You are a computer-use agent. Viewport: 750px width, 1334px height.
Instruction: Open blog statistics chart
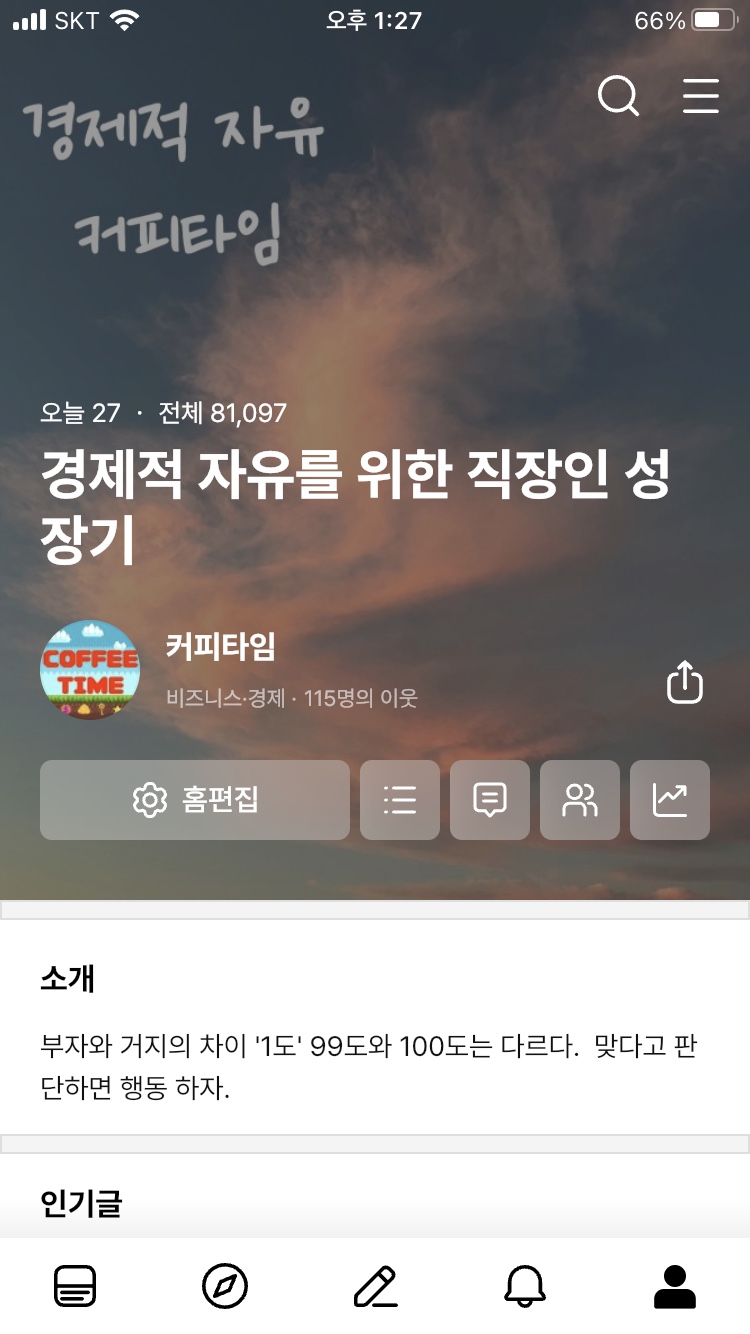(x=670, y=800)
